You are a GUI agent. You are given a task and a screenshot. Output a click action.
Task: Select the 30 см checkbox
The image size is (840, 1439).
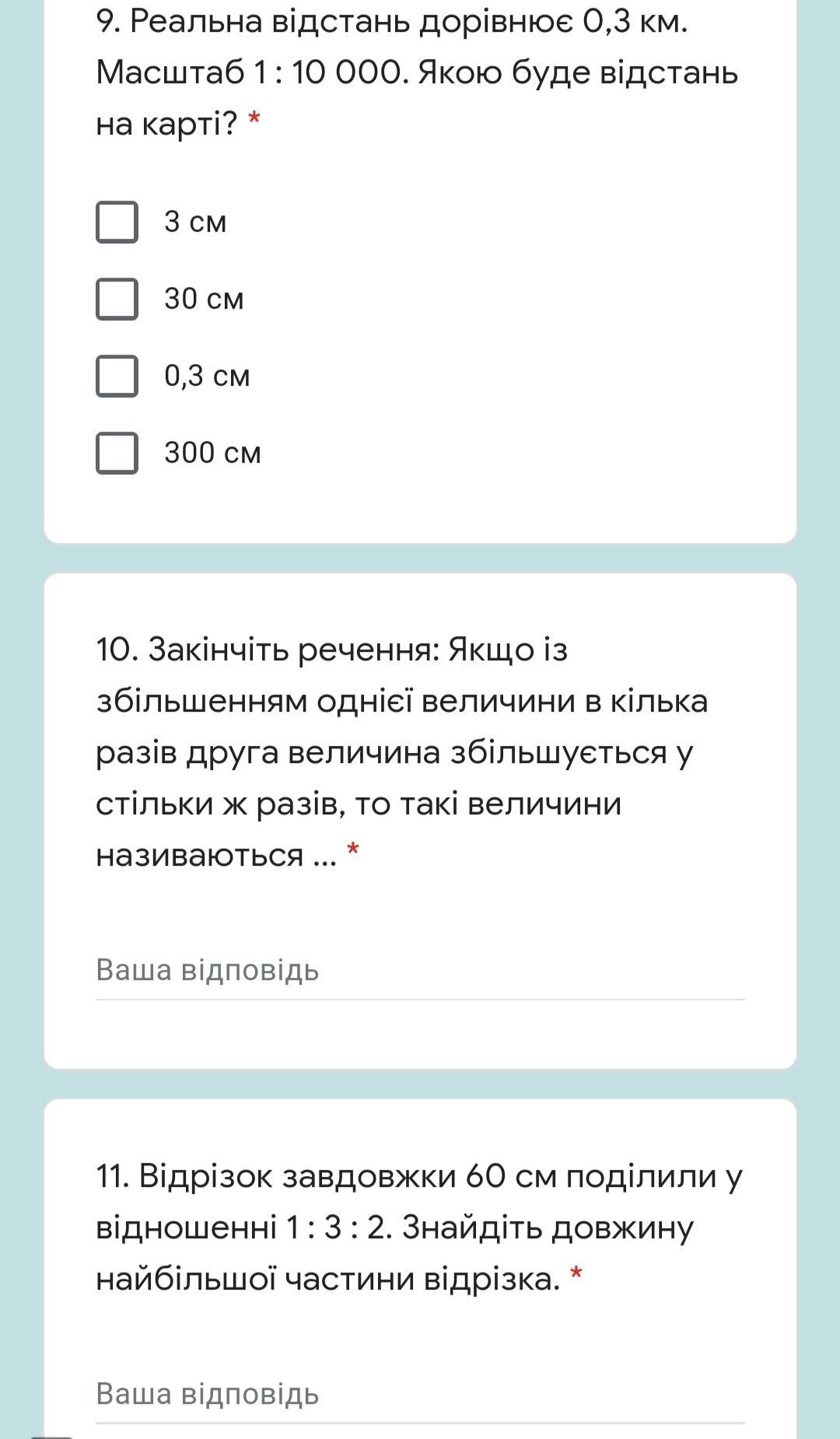point(117,299)
